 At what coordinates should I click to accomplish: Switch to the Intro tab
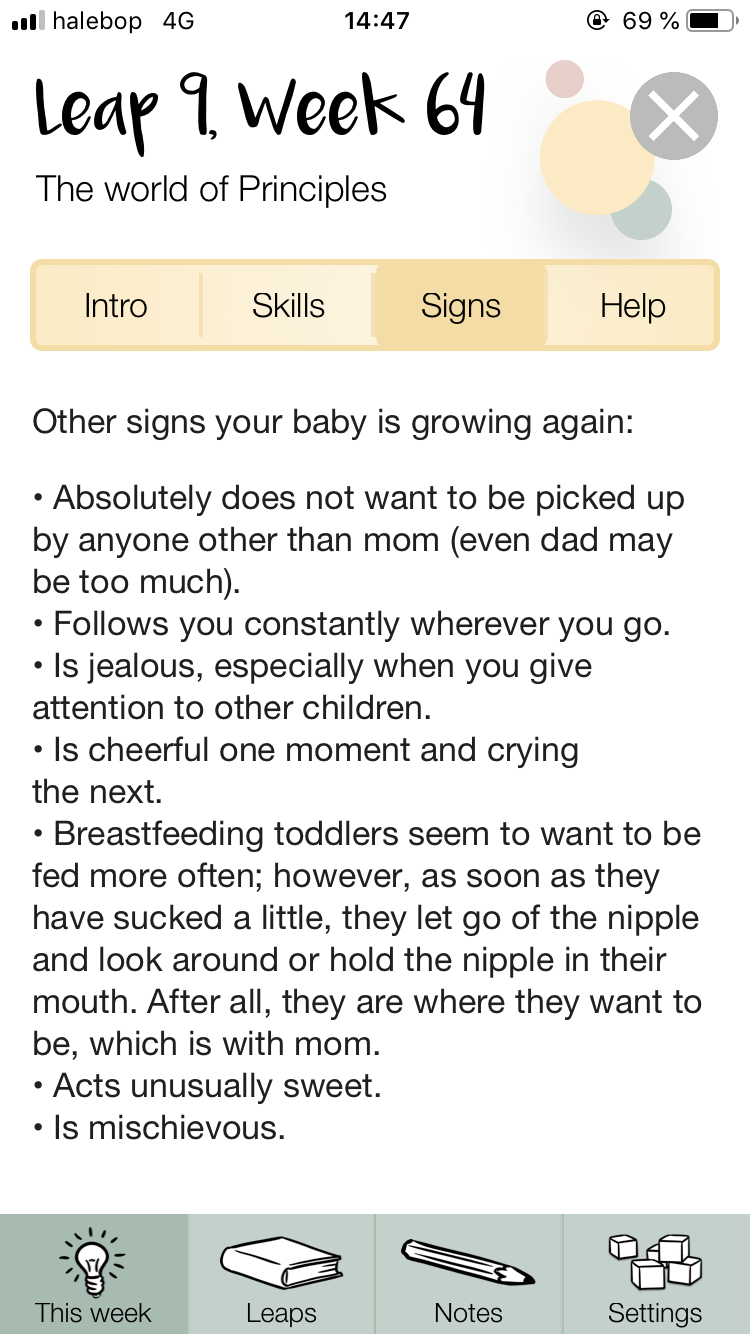[x=116, y=305]
